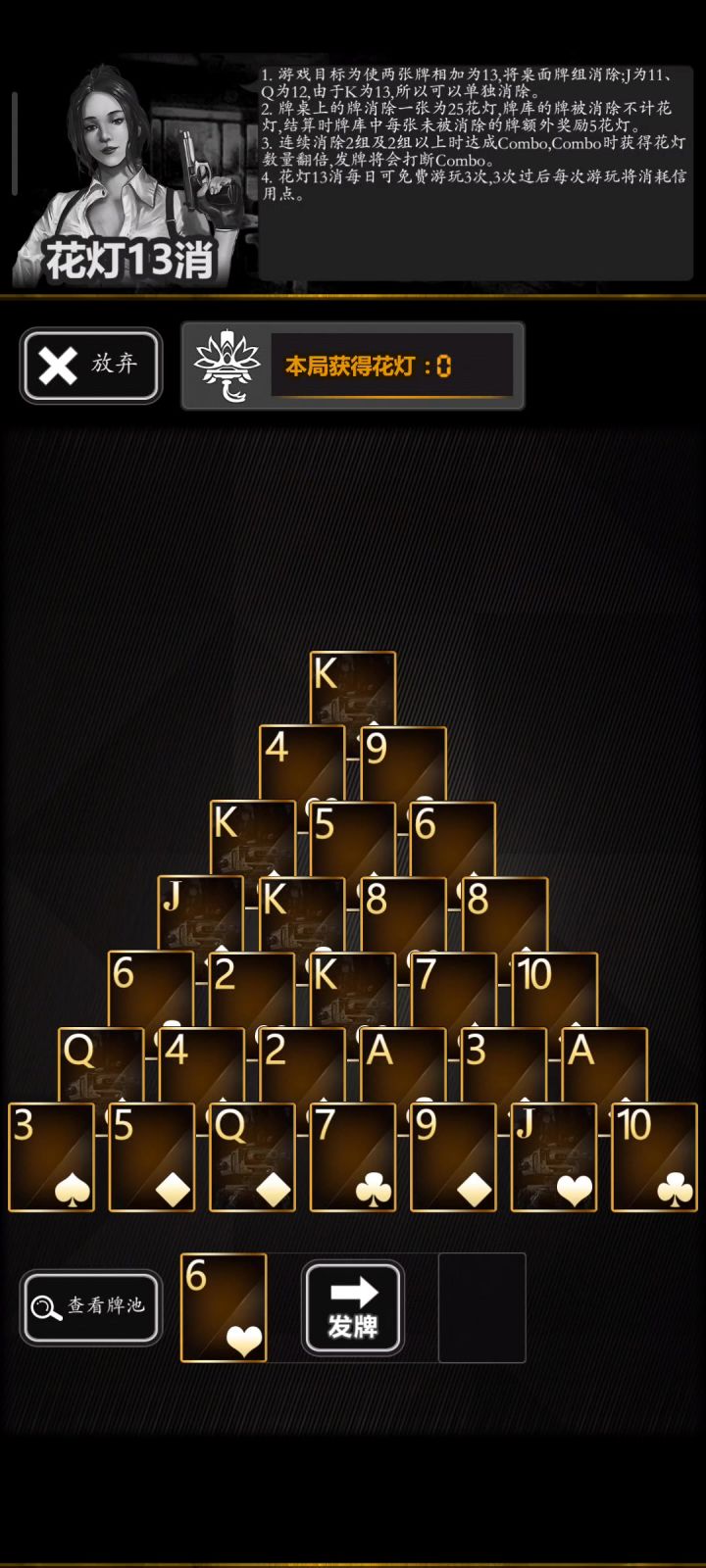Select the 6 of hearts stock card
Viewport: 706px width, 1568px height.
(x=224, y=1307)
